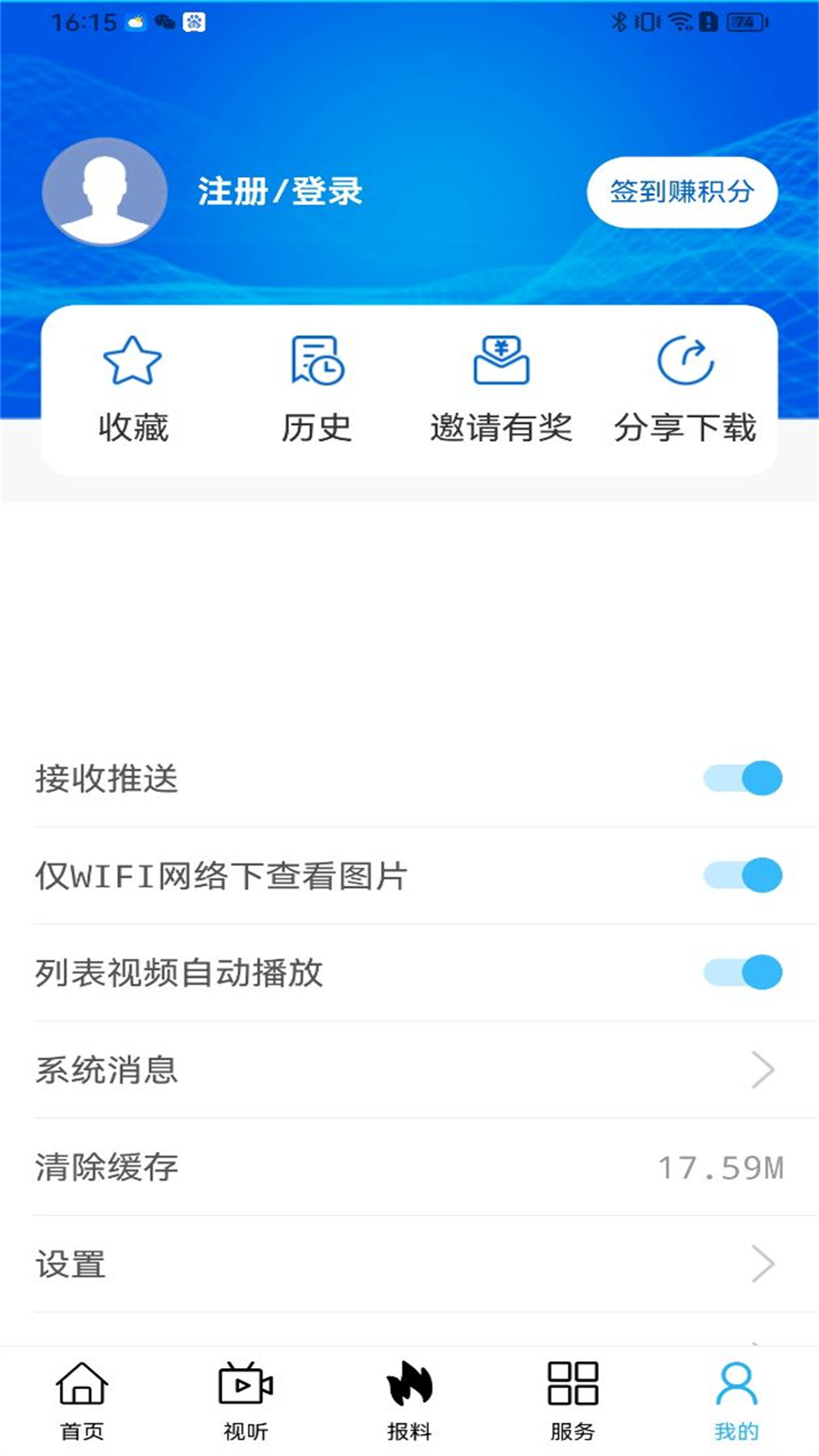The height and width of the screenshot is (1456, 819).
Task: Tap the profile avatar to log in
Action: tap(105, 191)
